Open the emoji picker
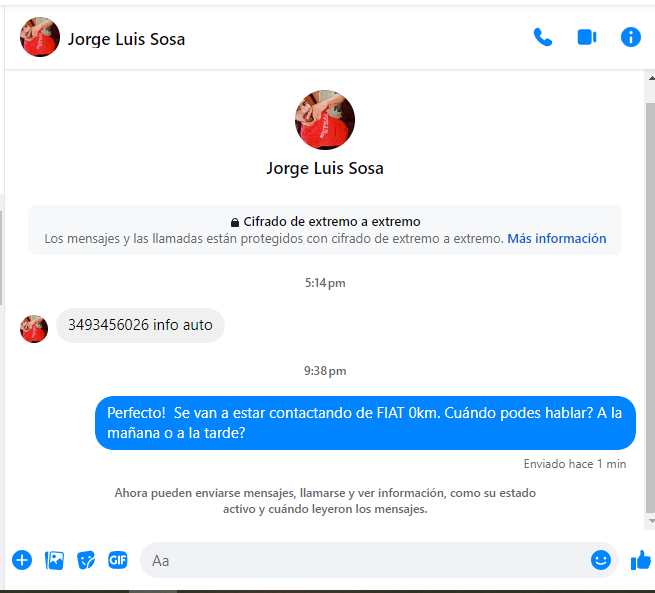The width and height of the screenshot is (655, 593). pos(600,560)
